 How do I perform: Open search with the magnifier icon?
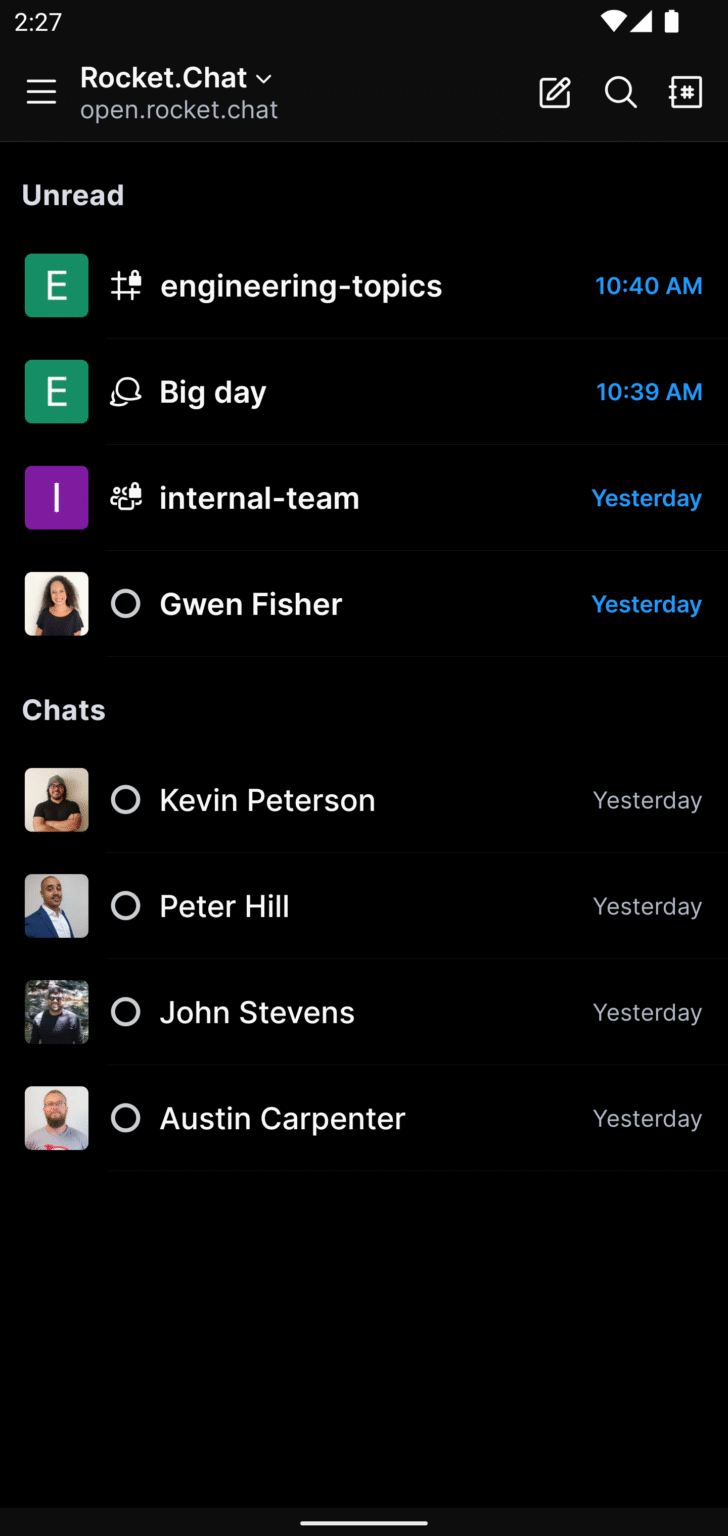click(x=620, y=91)
